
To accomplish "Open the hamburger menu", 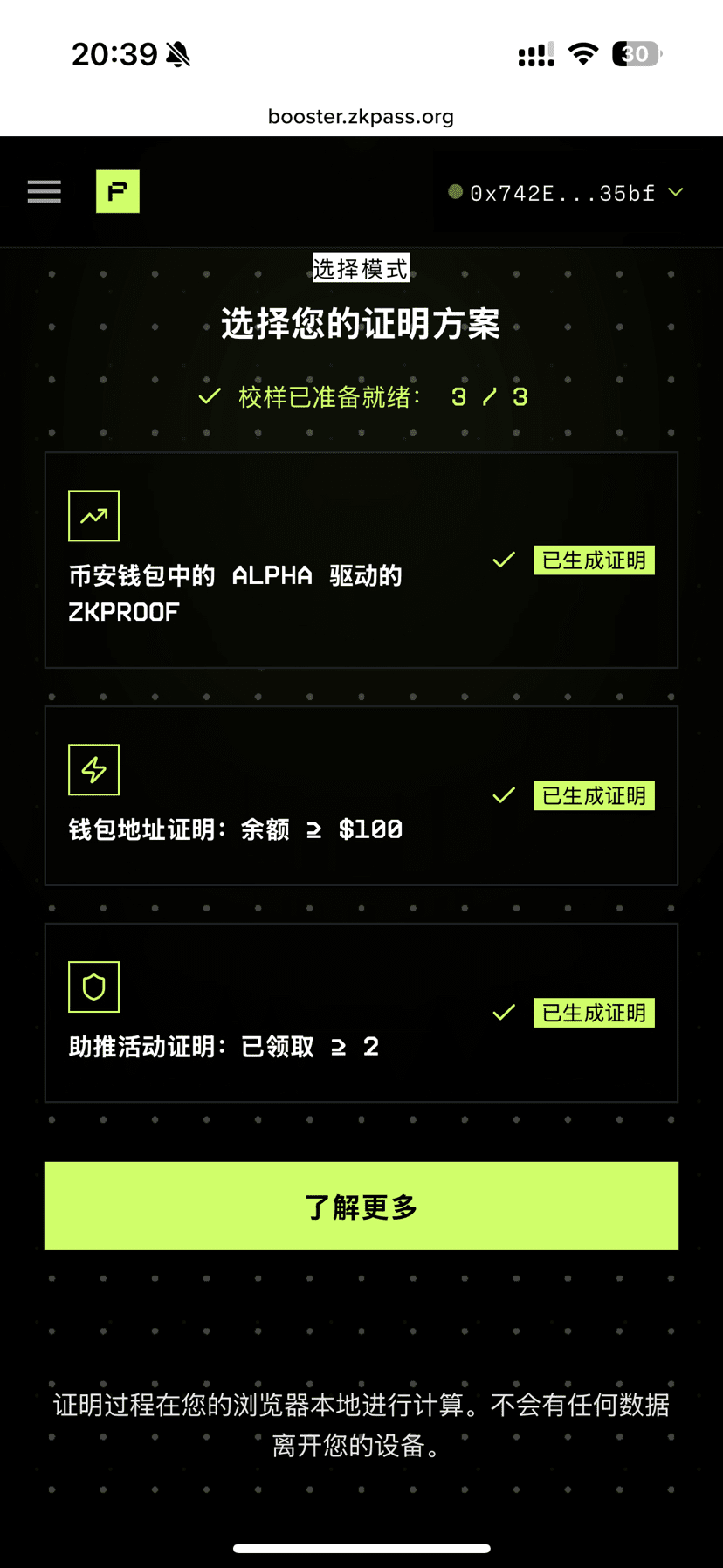I will pyautogui.click(x=45, y=191).
